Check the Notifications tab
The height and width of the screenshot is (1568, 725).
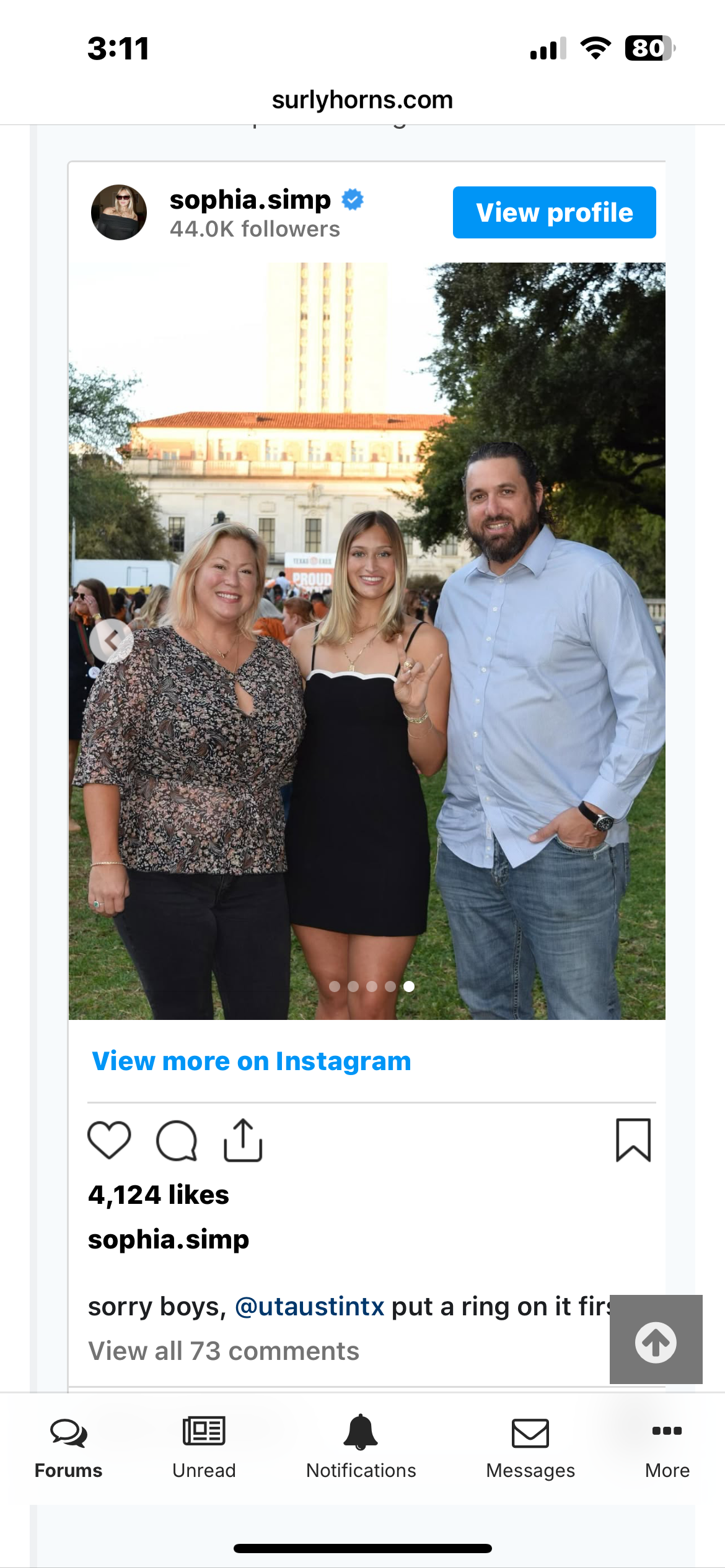click(x=361, y=1447)
